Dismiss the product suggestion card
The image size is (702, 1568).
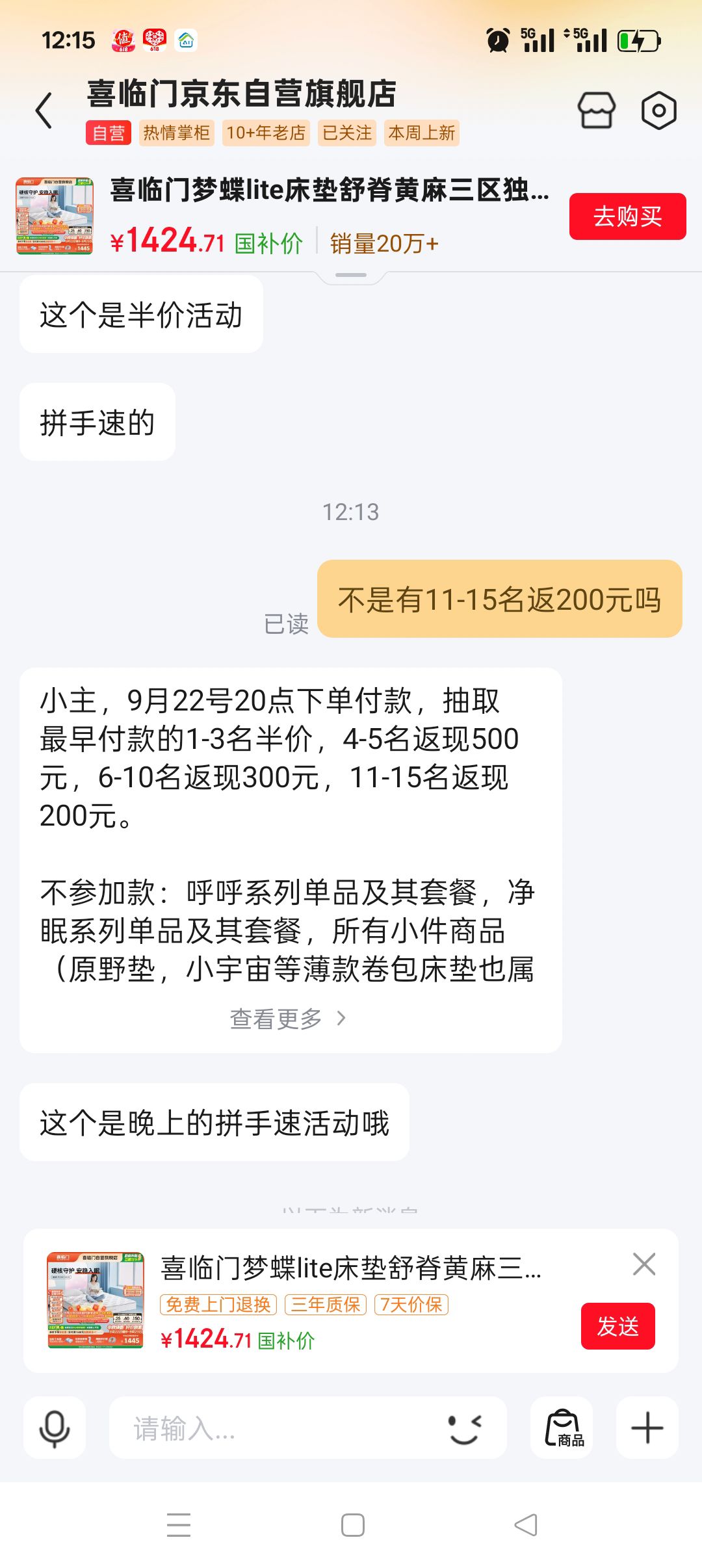pyautogui.click(x=643, y=1264)
